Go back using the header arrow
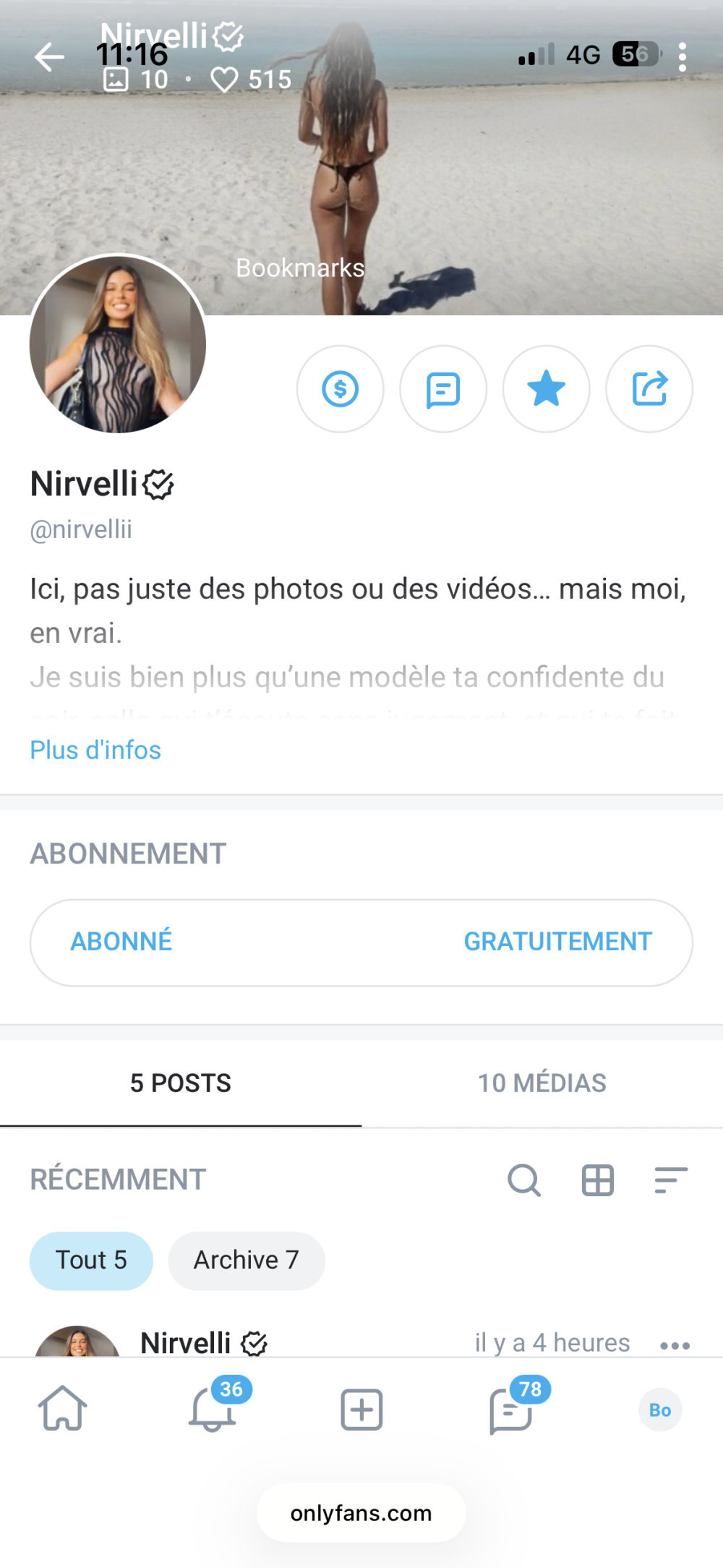This screenshot has width=723, height=1568. [x=49, y=57]
